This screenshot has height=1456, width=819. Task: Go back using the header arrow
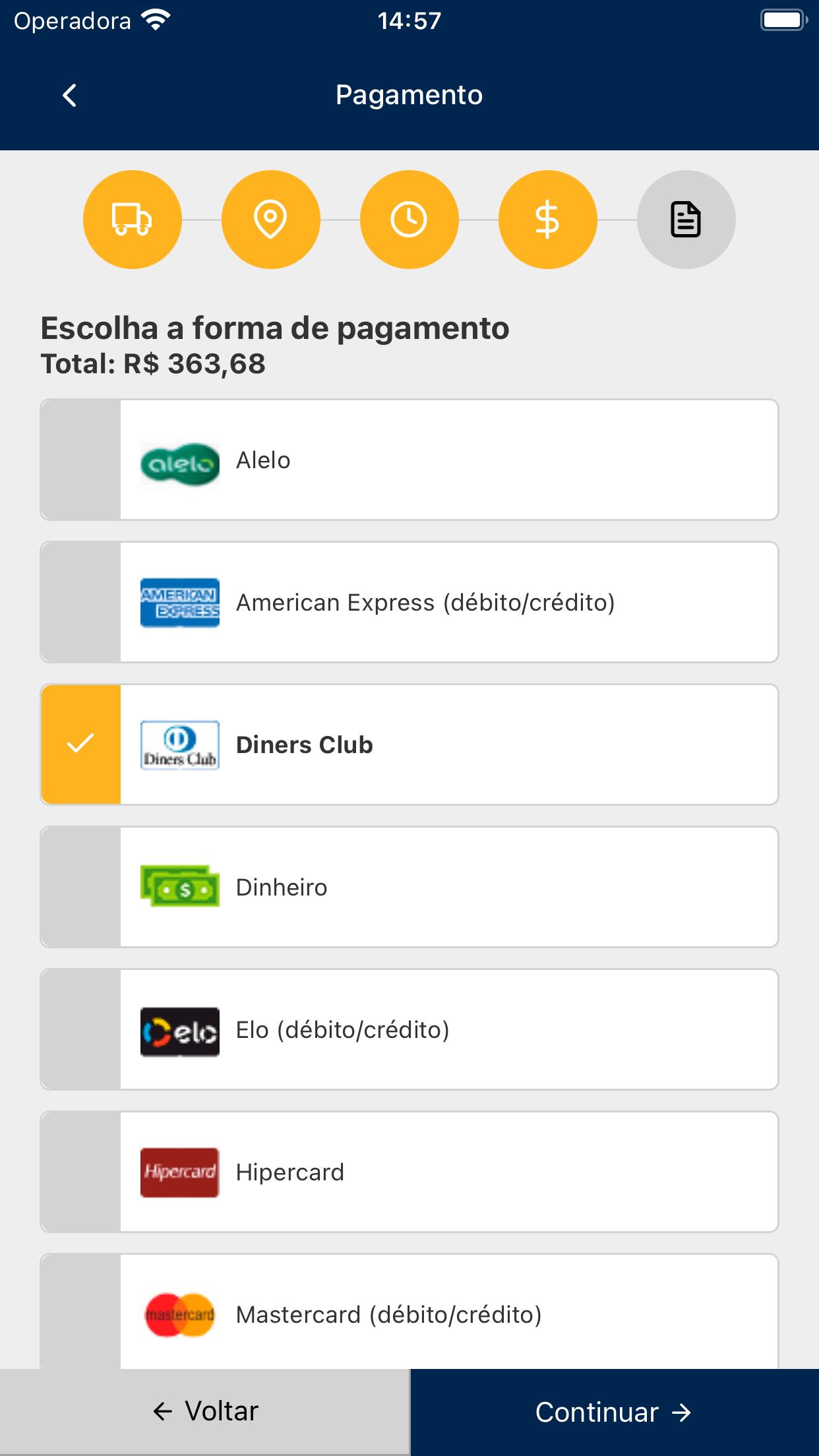click(x=69, y=95)
